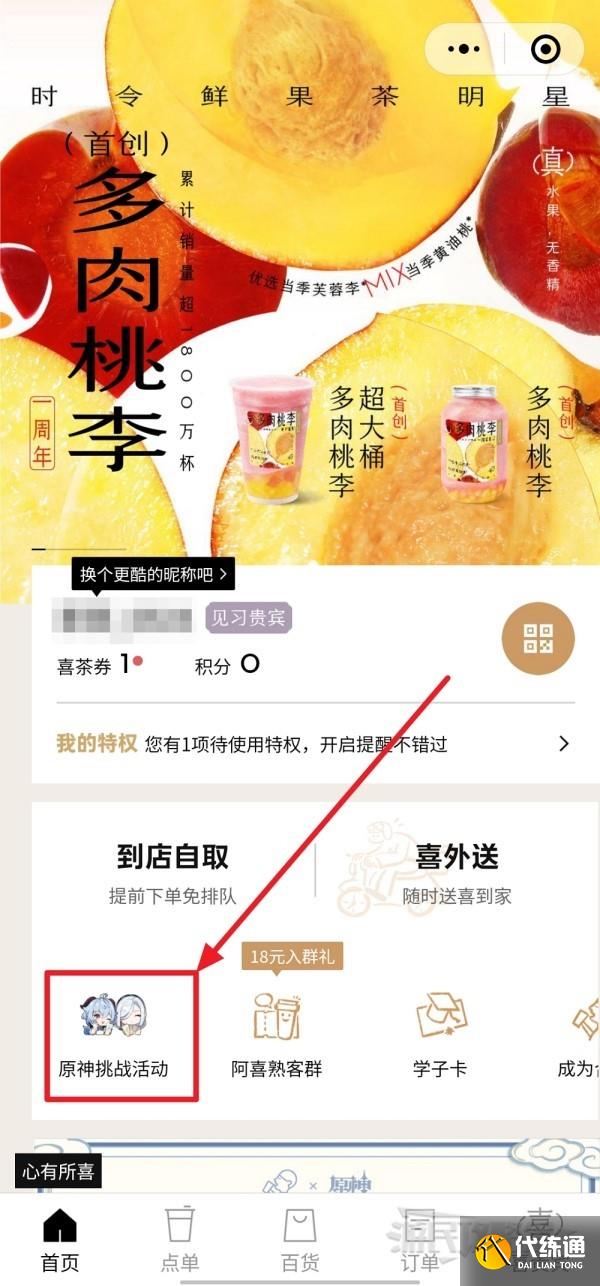This screenshot has height=1286, width=600.
Task: Check 积分 points balance
Action: [226, 665]
